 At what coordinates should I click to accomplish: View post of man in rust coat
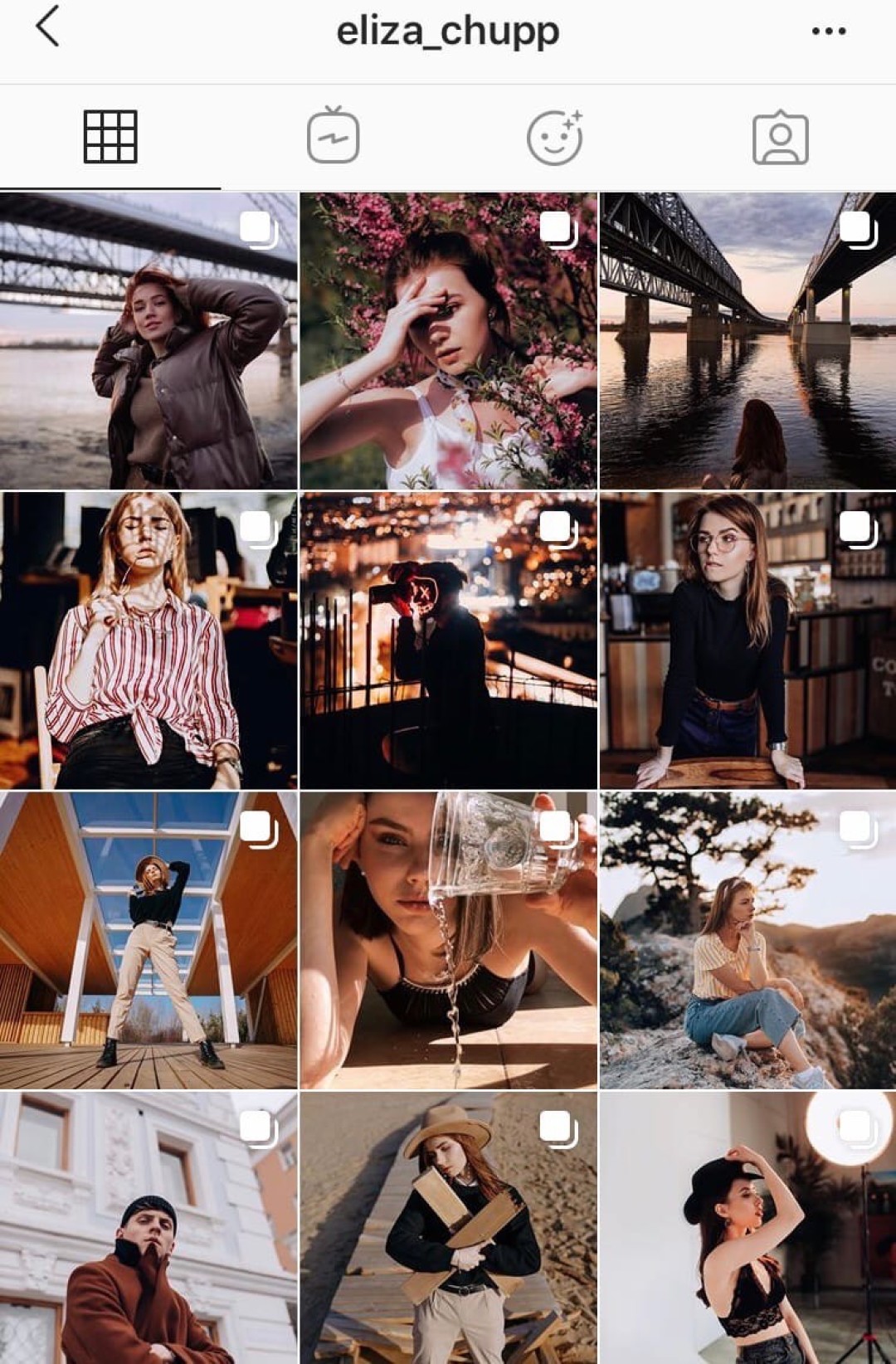149,1228
